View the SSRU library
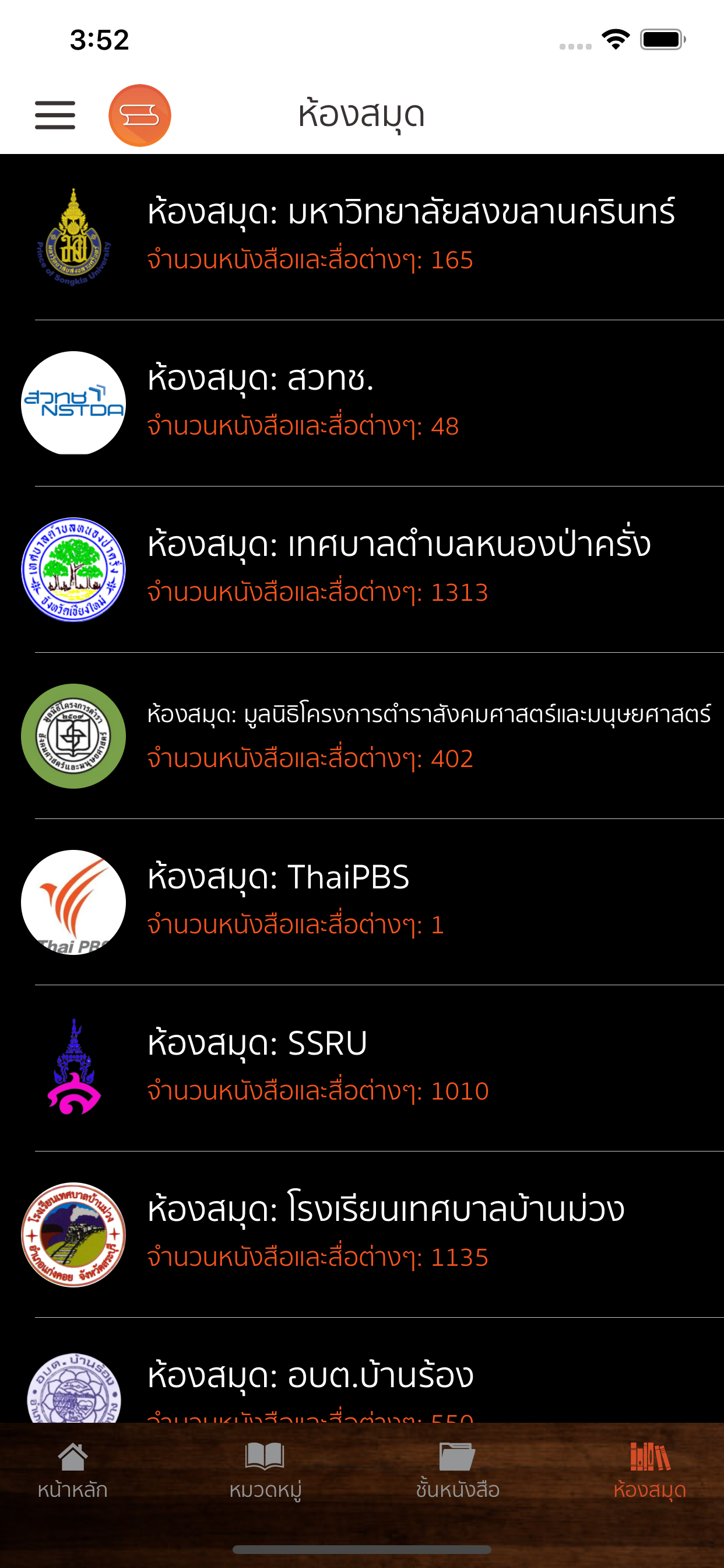 362,1067
